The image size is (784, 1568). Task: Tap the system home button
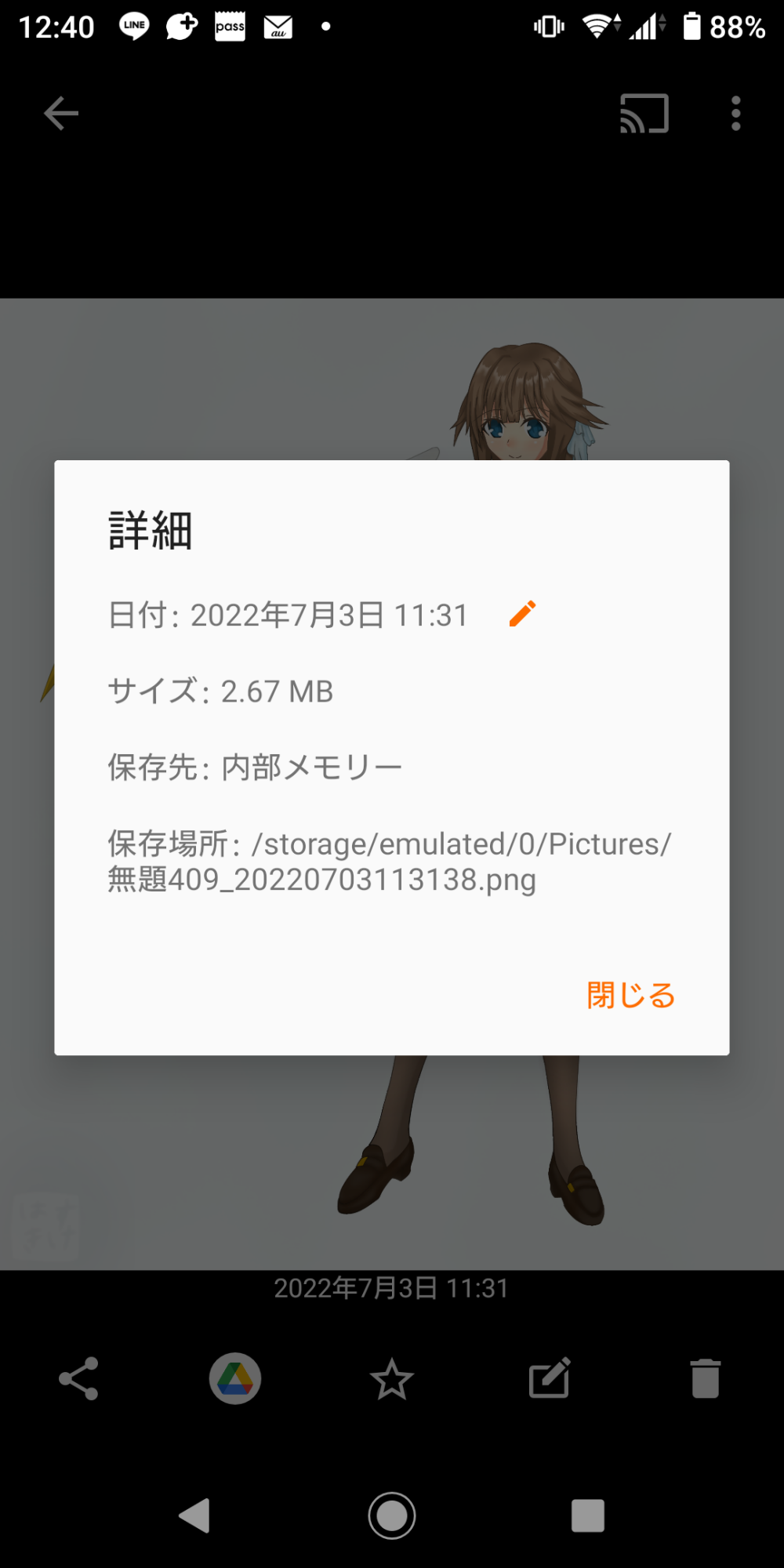(x=392, y=1515)
